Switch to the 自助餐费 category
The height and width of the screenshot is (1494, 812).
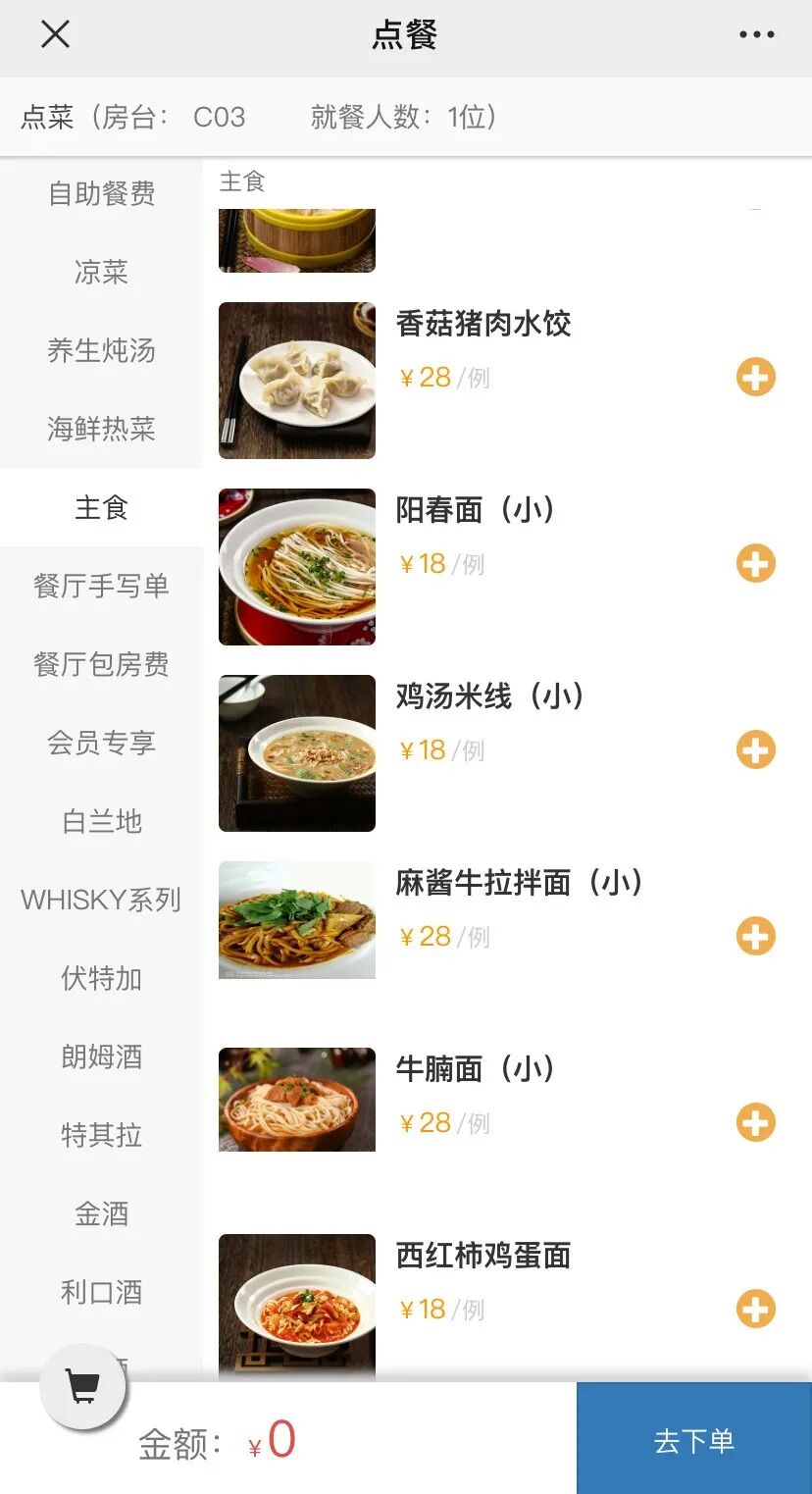tap(102, 194)
